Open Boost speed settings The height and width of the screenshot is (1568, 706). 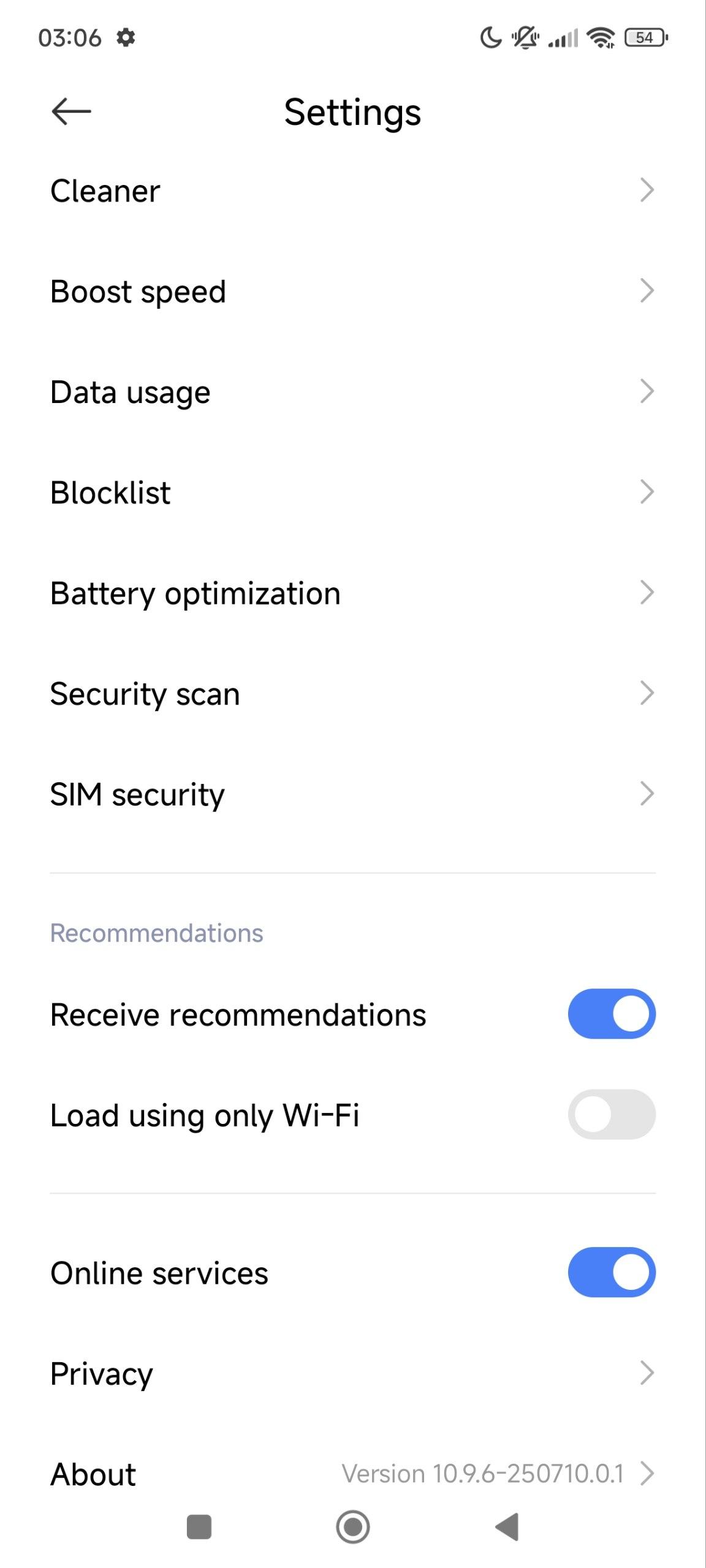[353, 291]
